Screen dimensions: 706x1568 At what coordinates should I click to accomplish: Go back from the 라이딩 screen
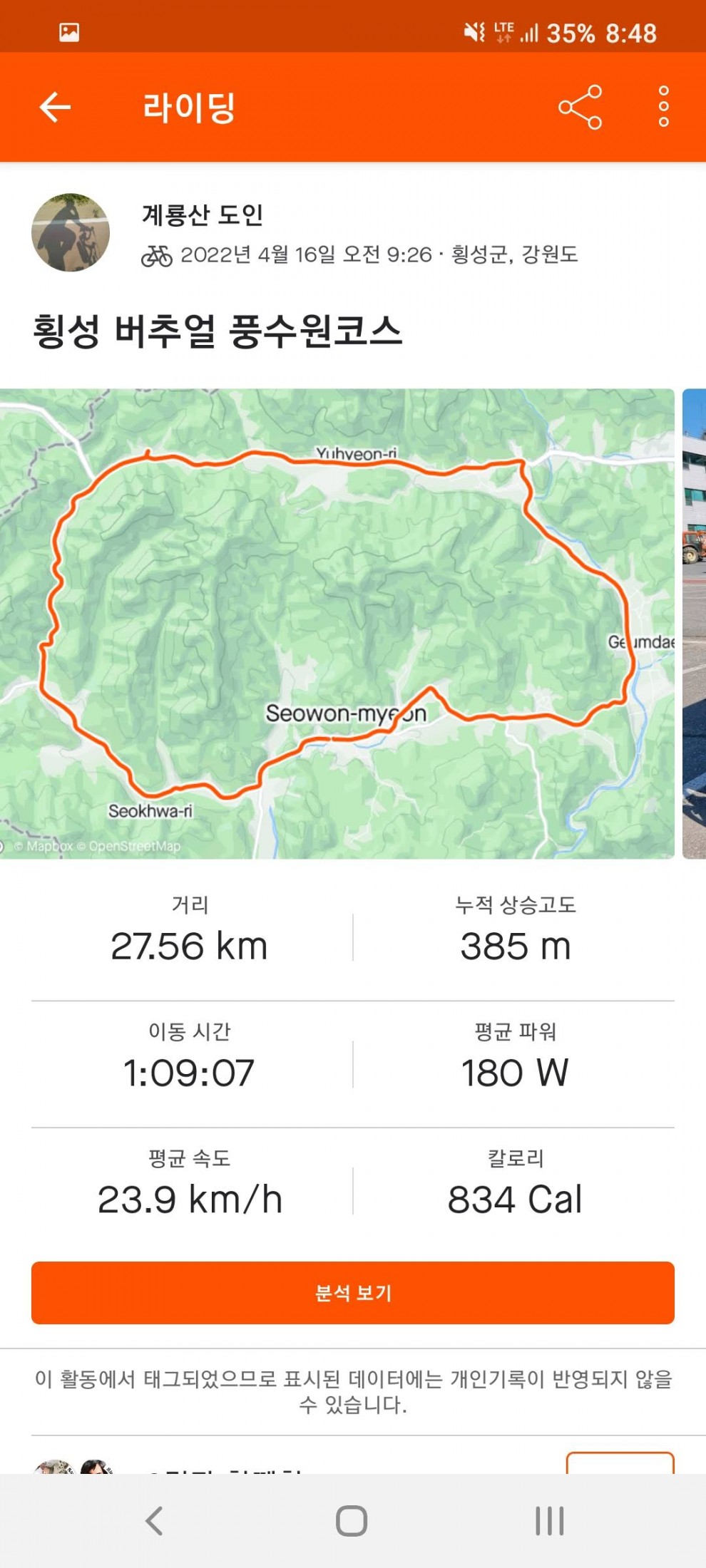55,108
